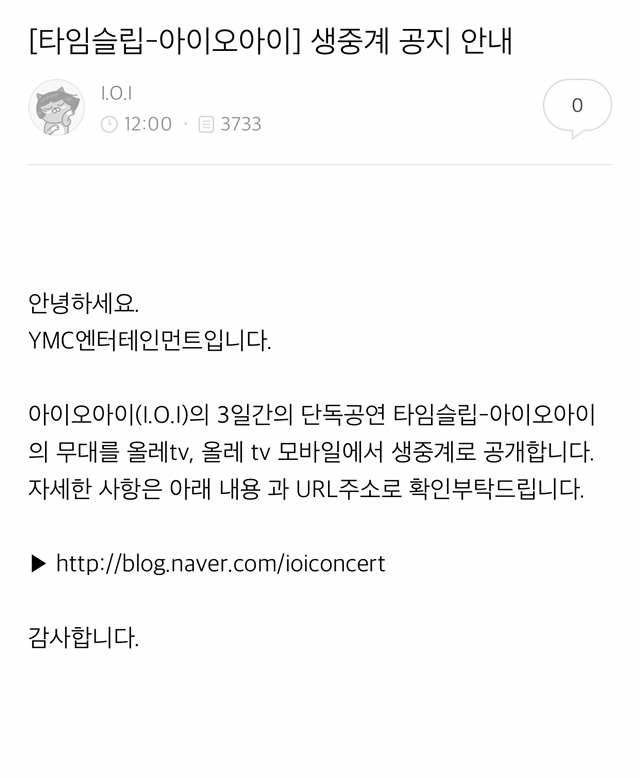Open the comment bubble showing 0

pos(577,106)
